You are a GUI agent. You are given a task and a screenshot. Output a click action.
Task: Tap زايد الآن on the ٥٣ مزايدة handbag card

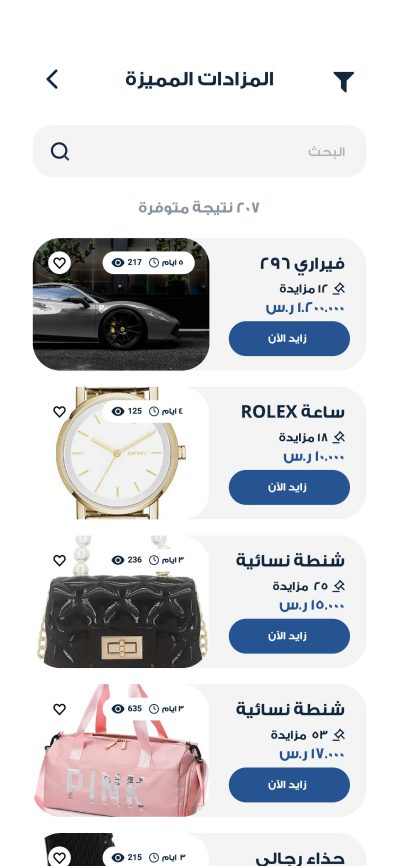click(289, 785)
